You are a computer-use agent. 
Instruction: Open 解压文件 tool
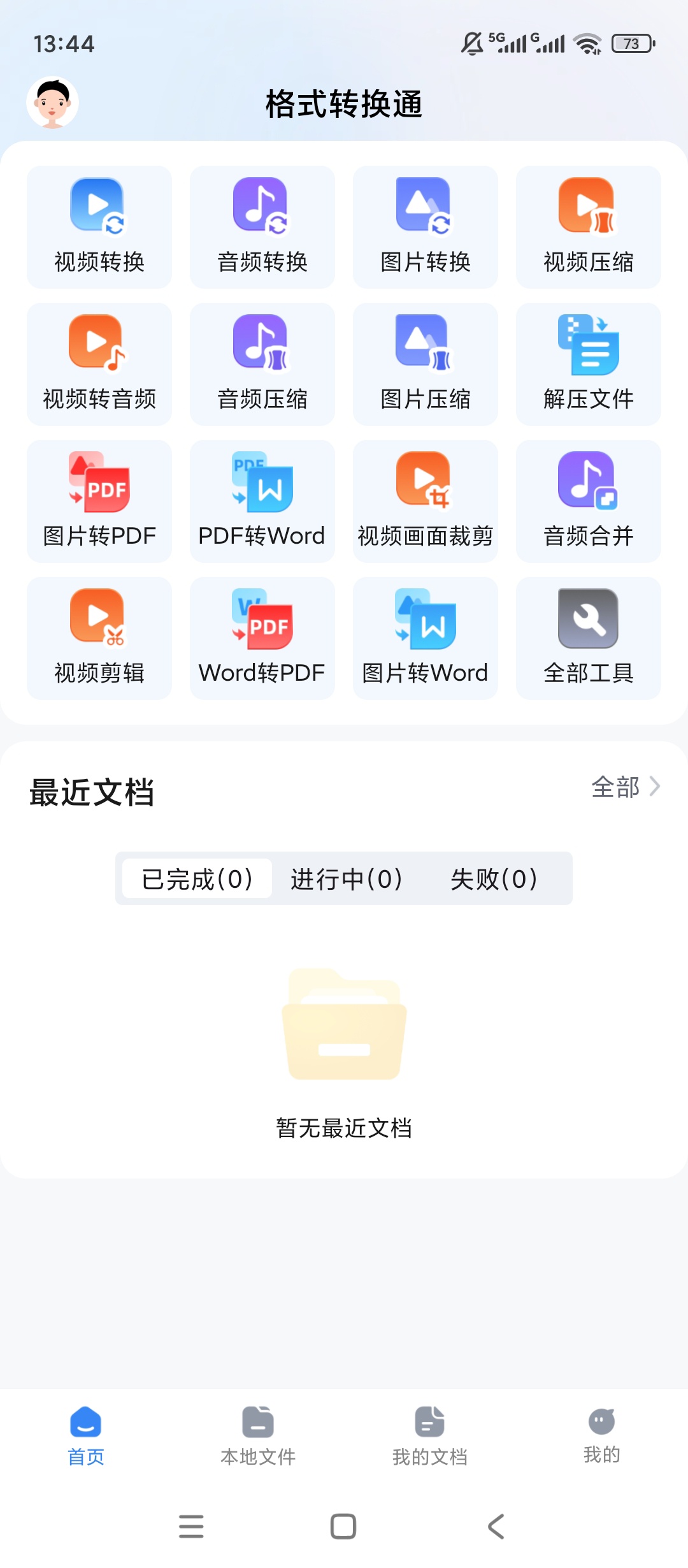point(589,364)
